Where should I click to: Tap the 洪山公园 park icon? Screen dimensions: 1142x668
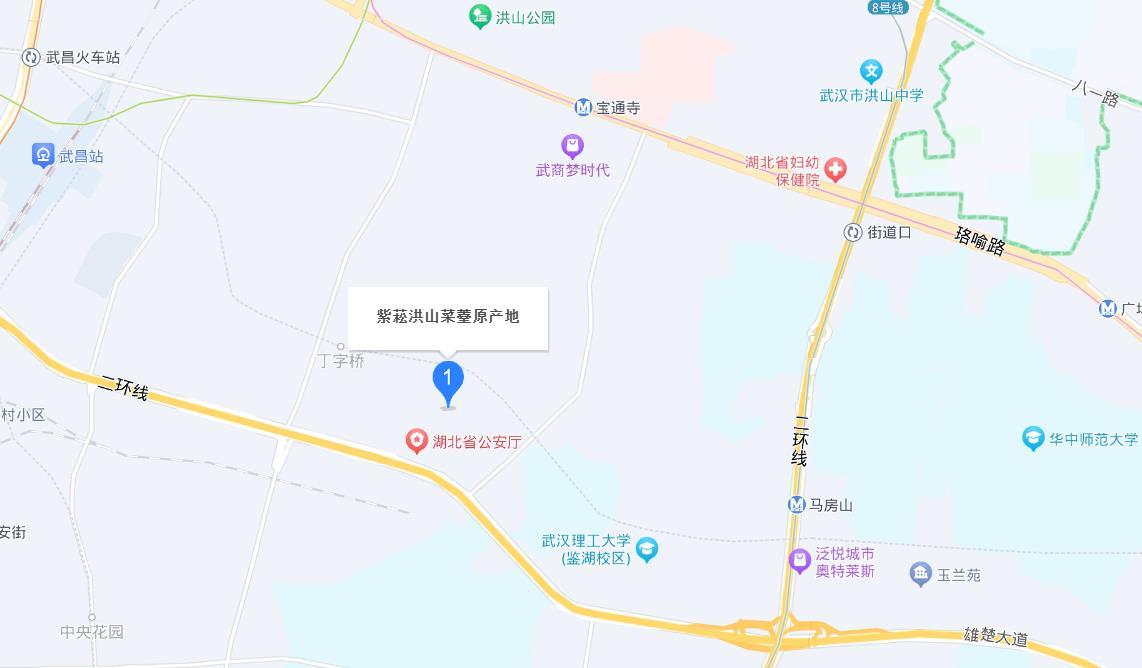point(480,17)
